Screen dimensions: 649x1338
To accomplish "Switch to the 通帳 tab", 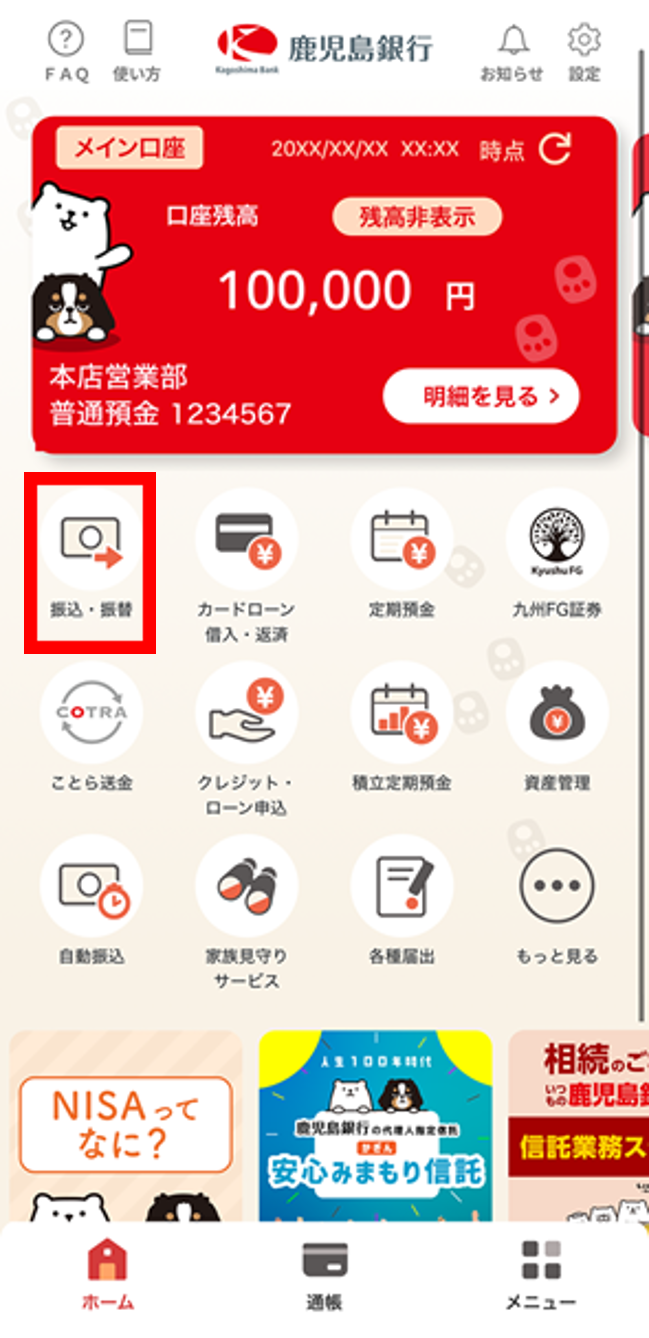I will pyautogui.click(x=324, y=1276).
